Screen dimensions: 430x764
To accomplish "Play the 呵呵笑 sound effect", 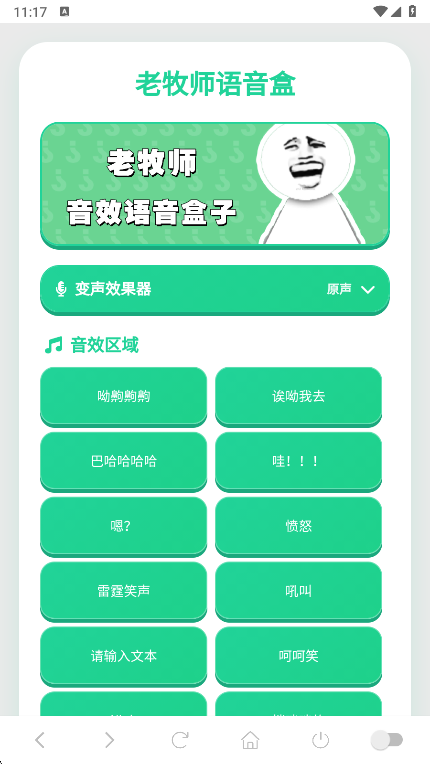I will tap(298, 655).
